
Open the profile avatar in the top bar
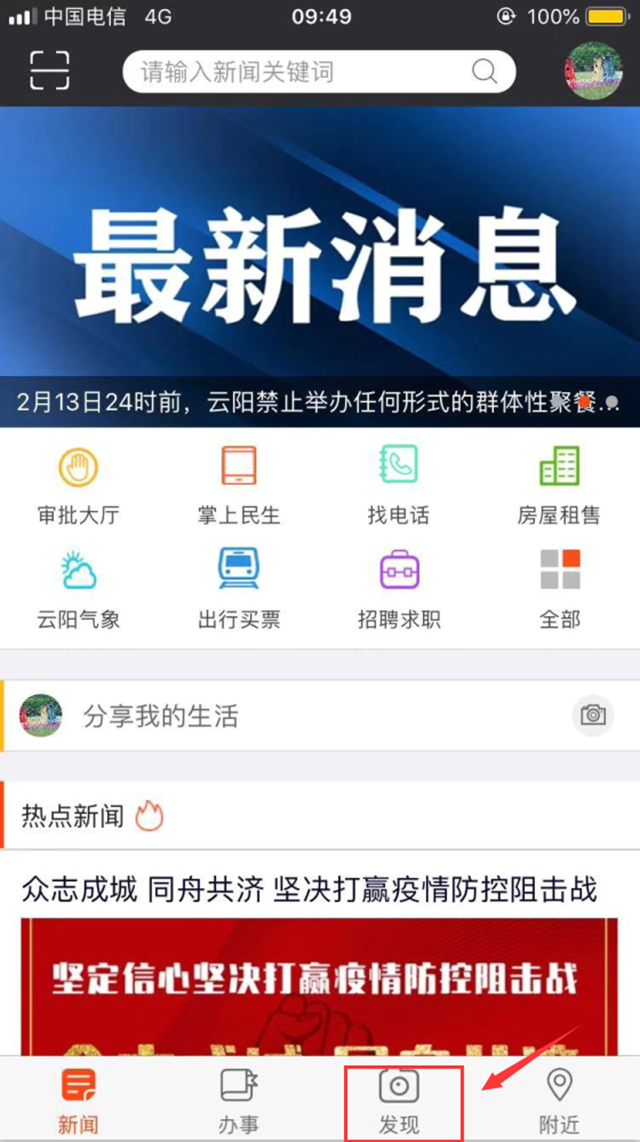tap(593, 71)
